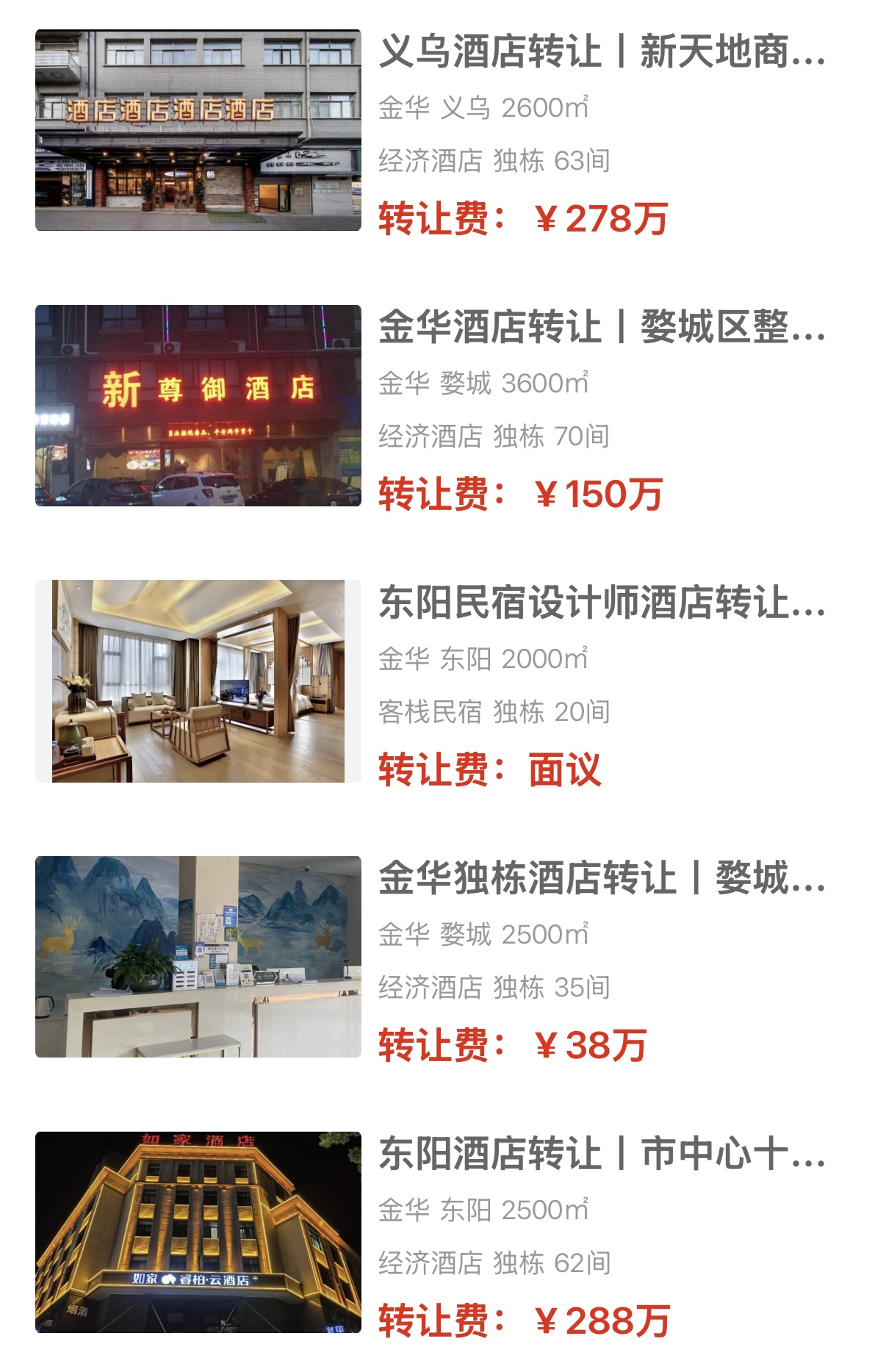
Task: Open the 义乌酒店转让 listing priced ¥278万
Action: click(601, 53)
